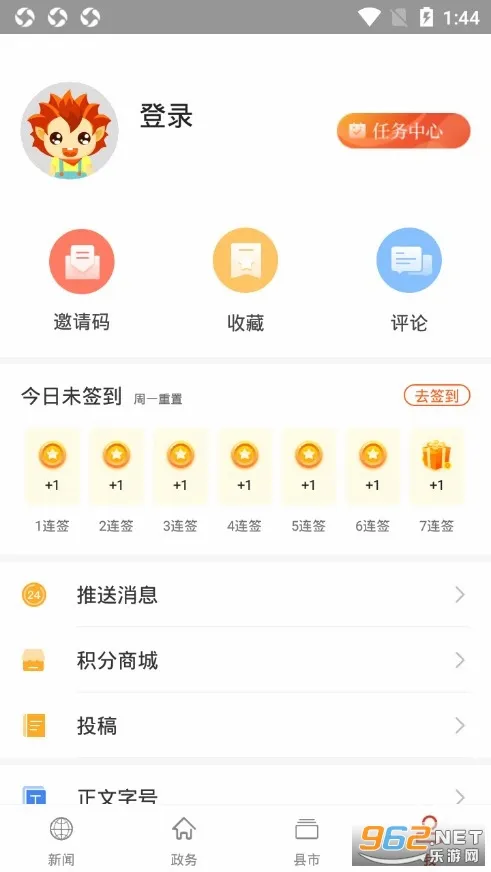Open 评论 comments
Viewport: 491px width, 872px height.
[x=409, y=281]
